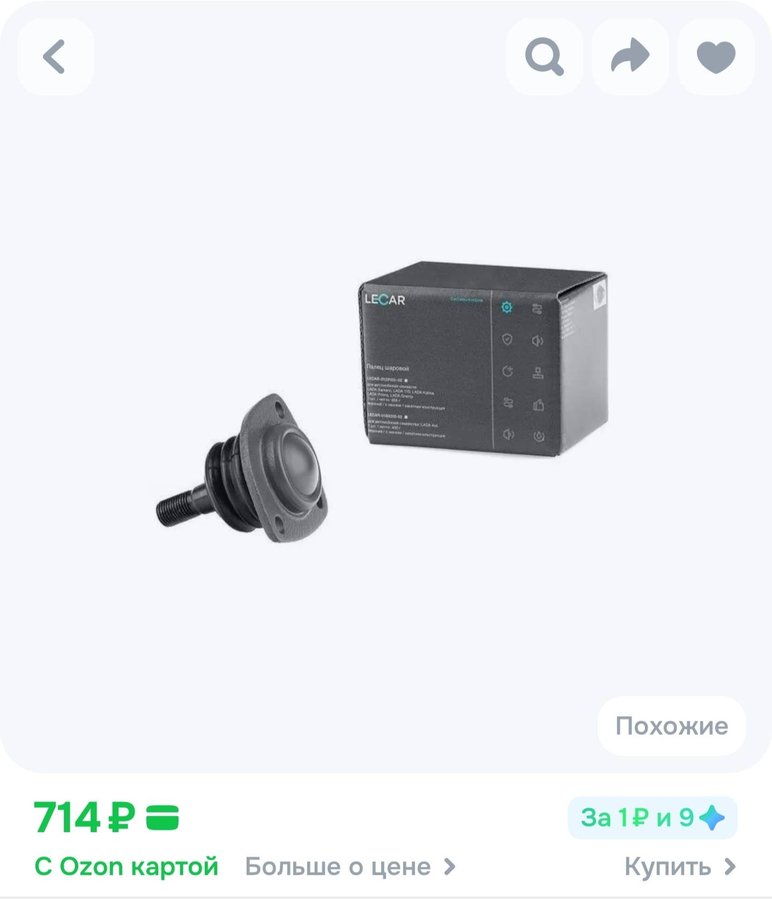Open the LECAR ball joint product photo

point(385,400)
